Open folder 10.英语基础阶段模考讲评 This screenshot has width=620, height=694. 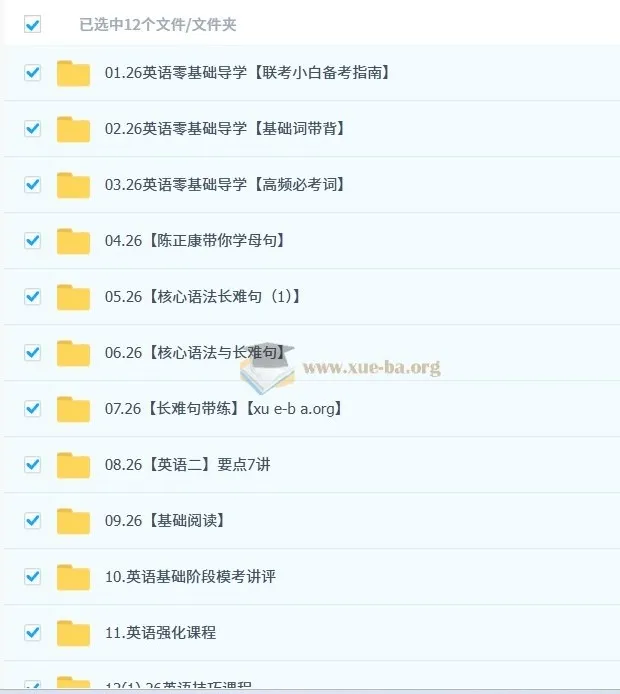coord(190,577)
